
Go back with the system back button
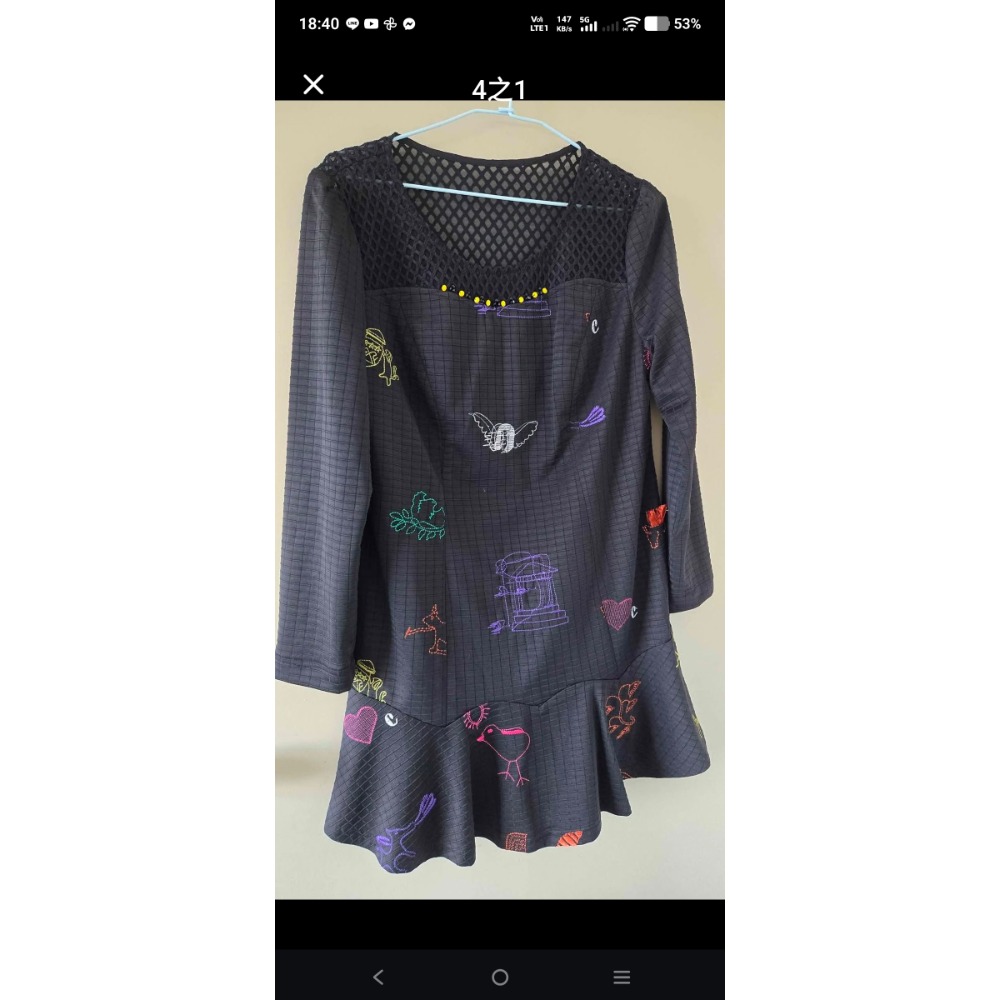(378, 977)
